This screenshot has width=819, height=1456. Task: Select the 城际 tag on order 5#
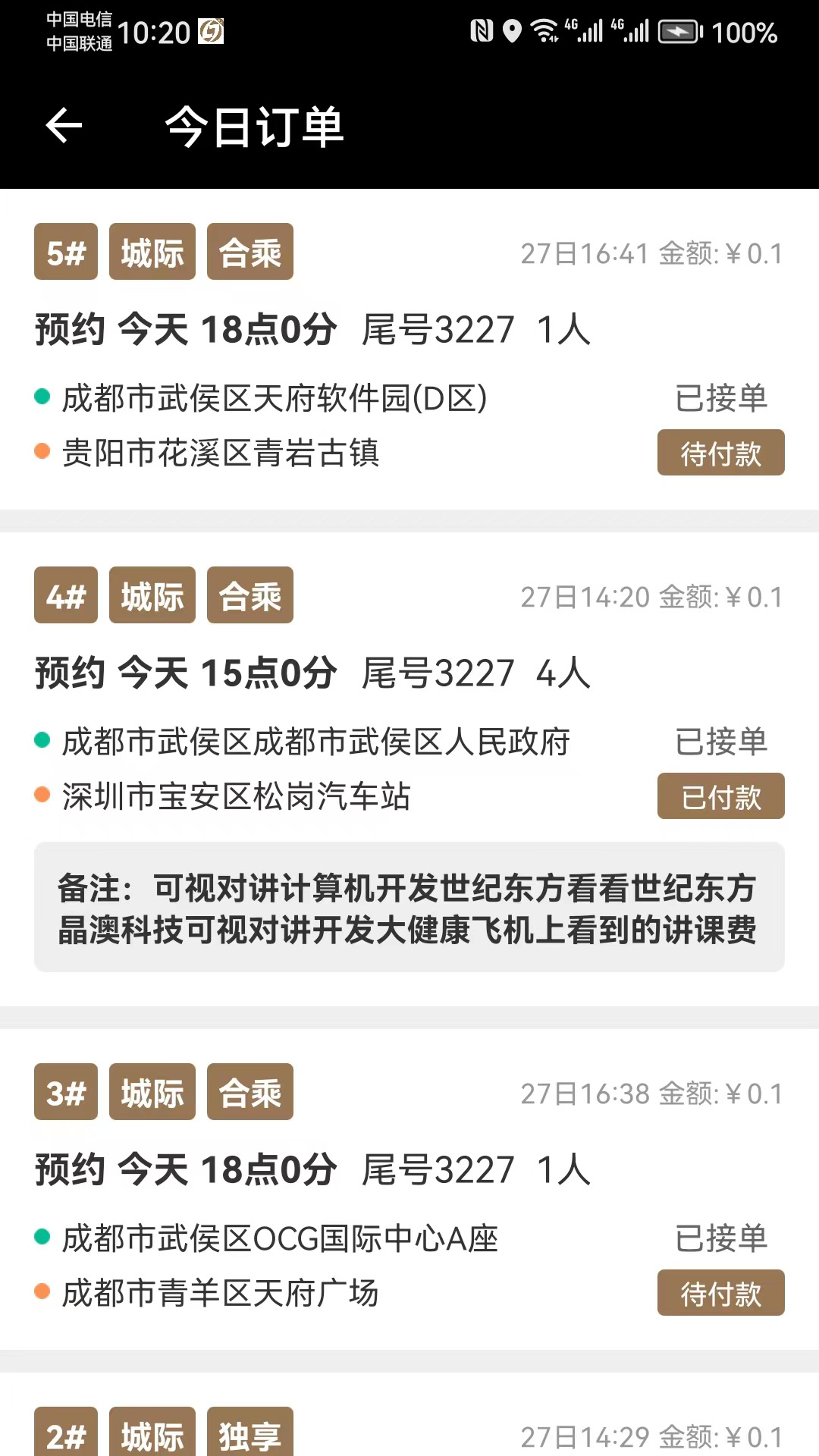pos(151,252)
